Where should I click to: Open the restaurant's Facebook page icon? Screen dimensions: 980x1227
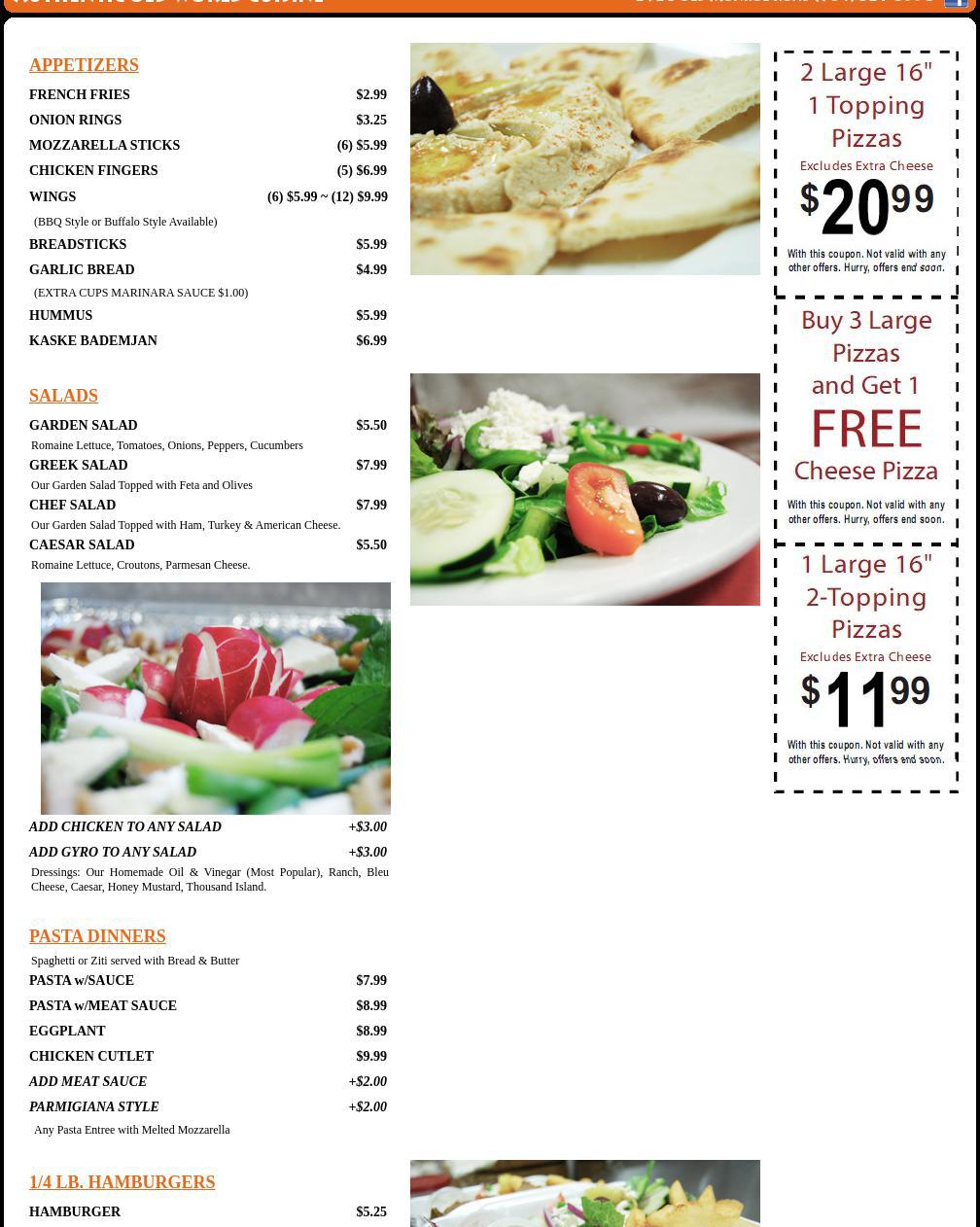pos(956,3)
